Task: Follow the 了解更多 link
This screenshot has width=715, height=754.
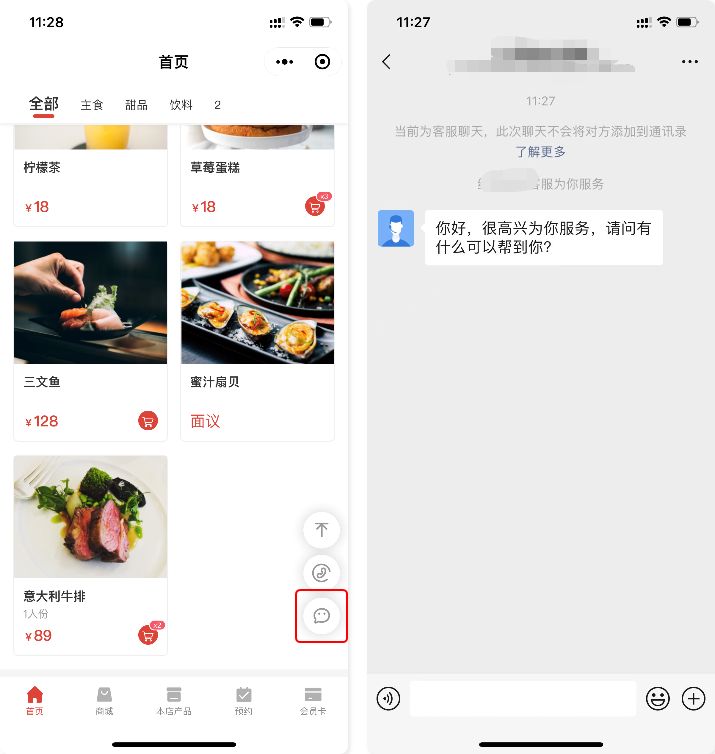Action: coord(540,152)
